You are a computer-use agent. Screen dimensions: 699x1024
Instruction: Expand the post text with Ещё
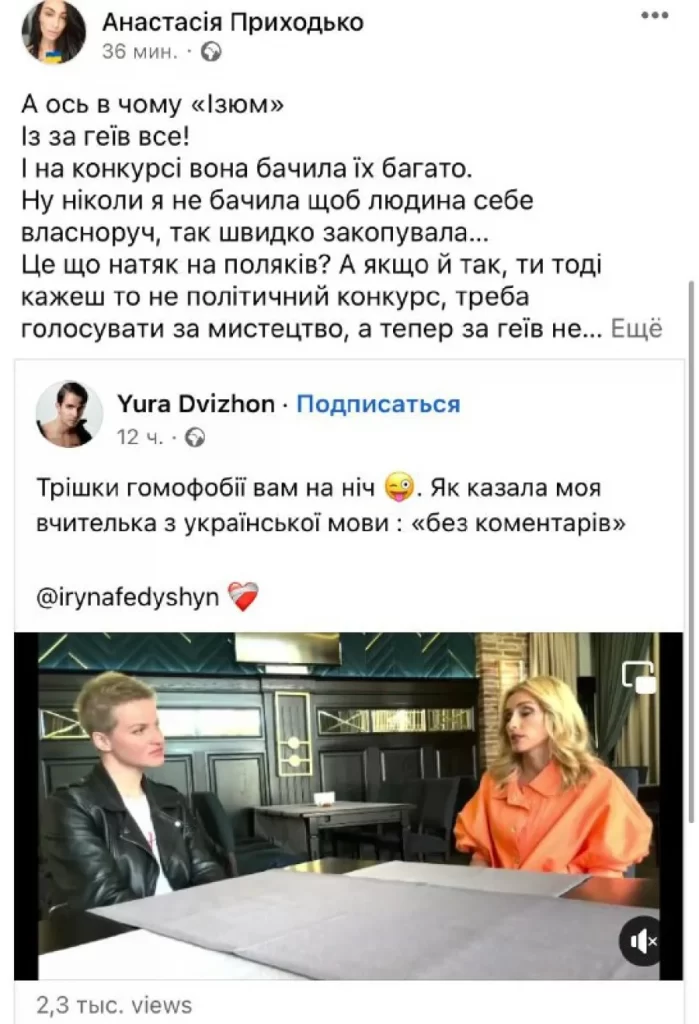coord(636,330)
